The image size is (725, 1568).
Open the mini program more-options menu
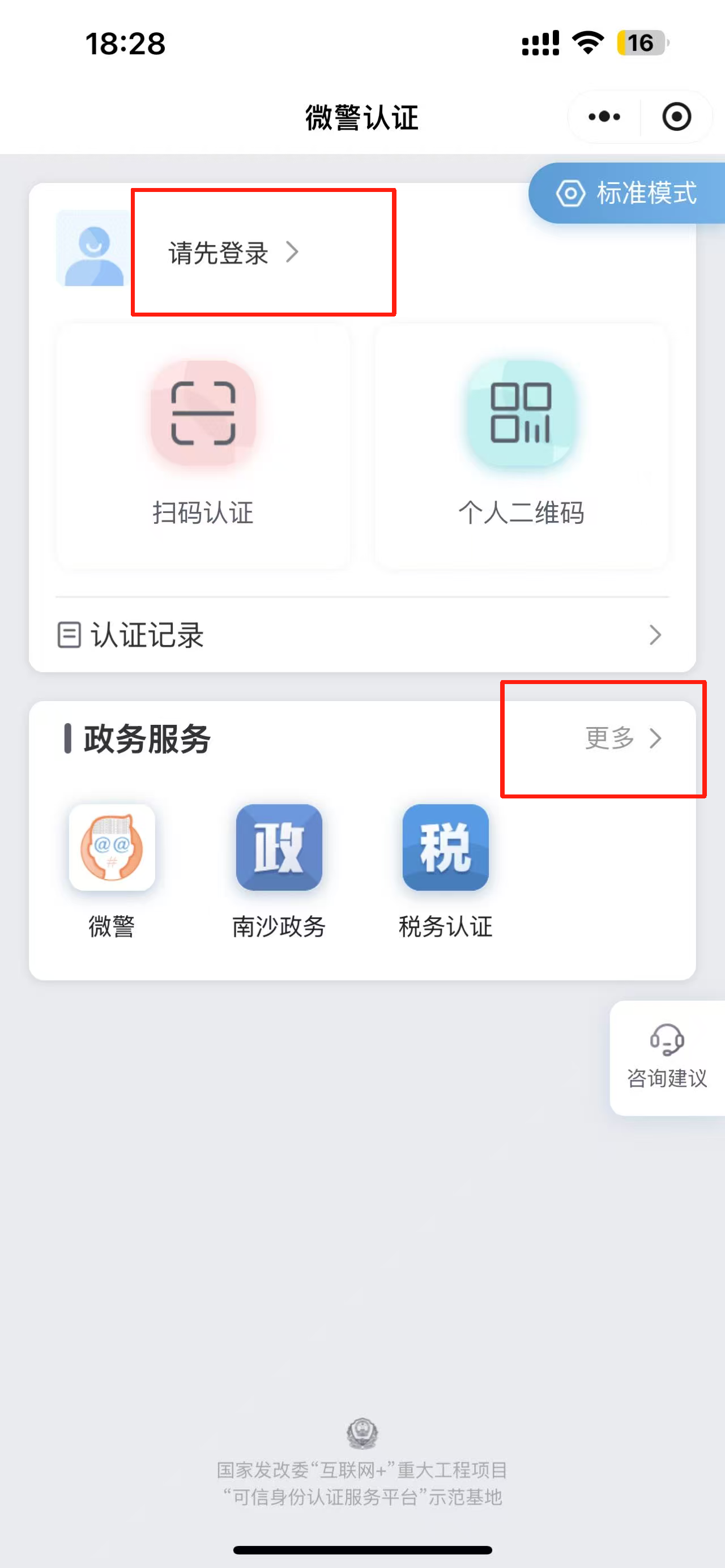(x=604, y=116)
